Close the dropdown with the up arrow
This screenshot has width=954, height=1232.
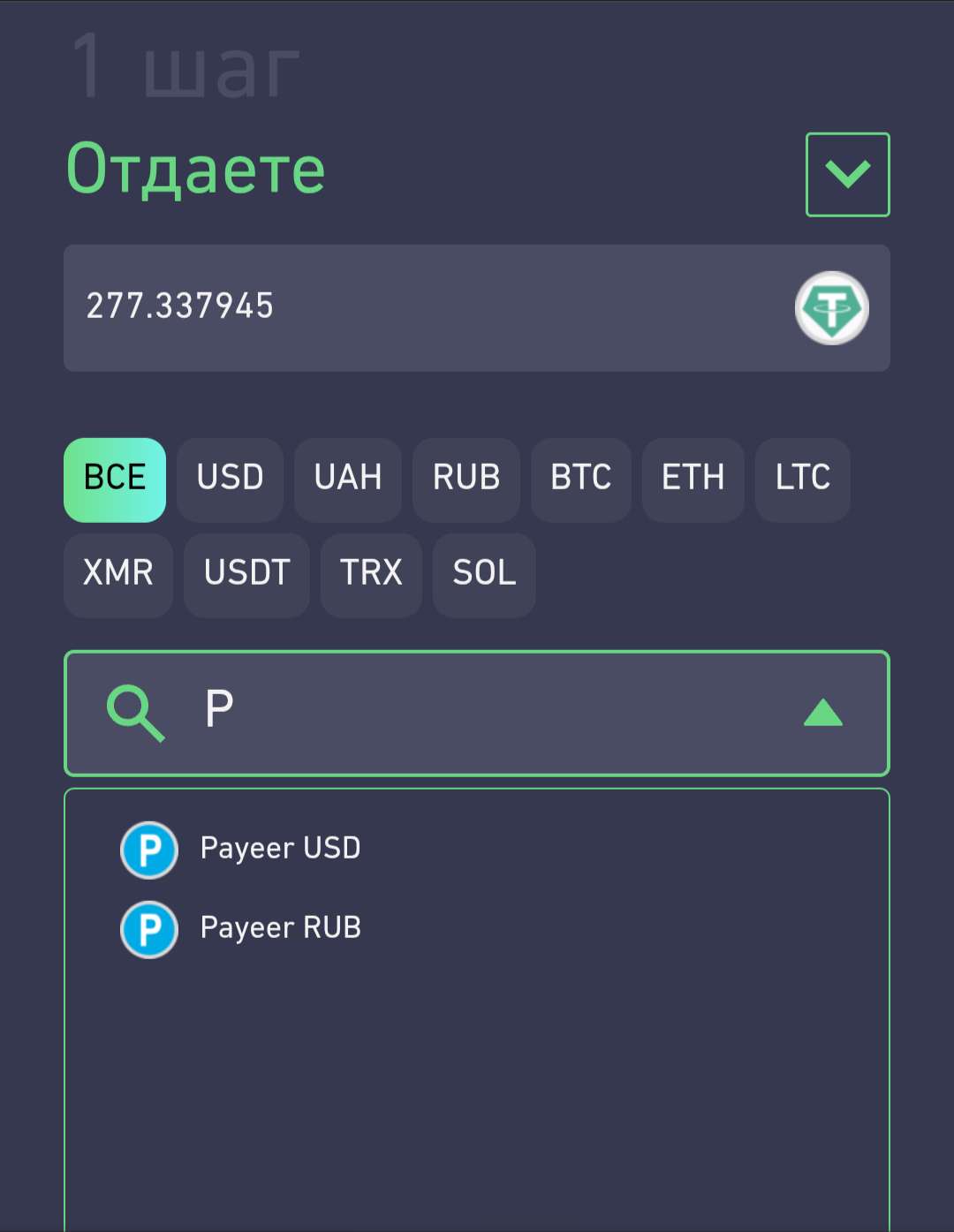point(822,713)
